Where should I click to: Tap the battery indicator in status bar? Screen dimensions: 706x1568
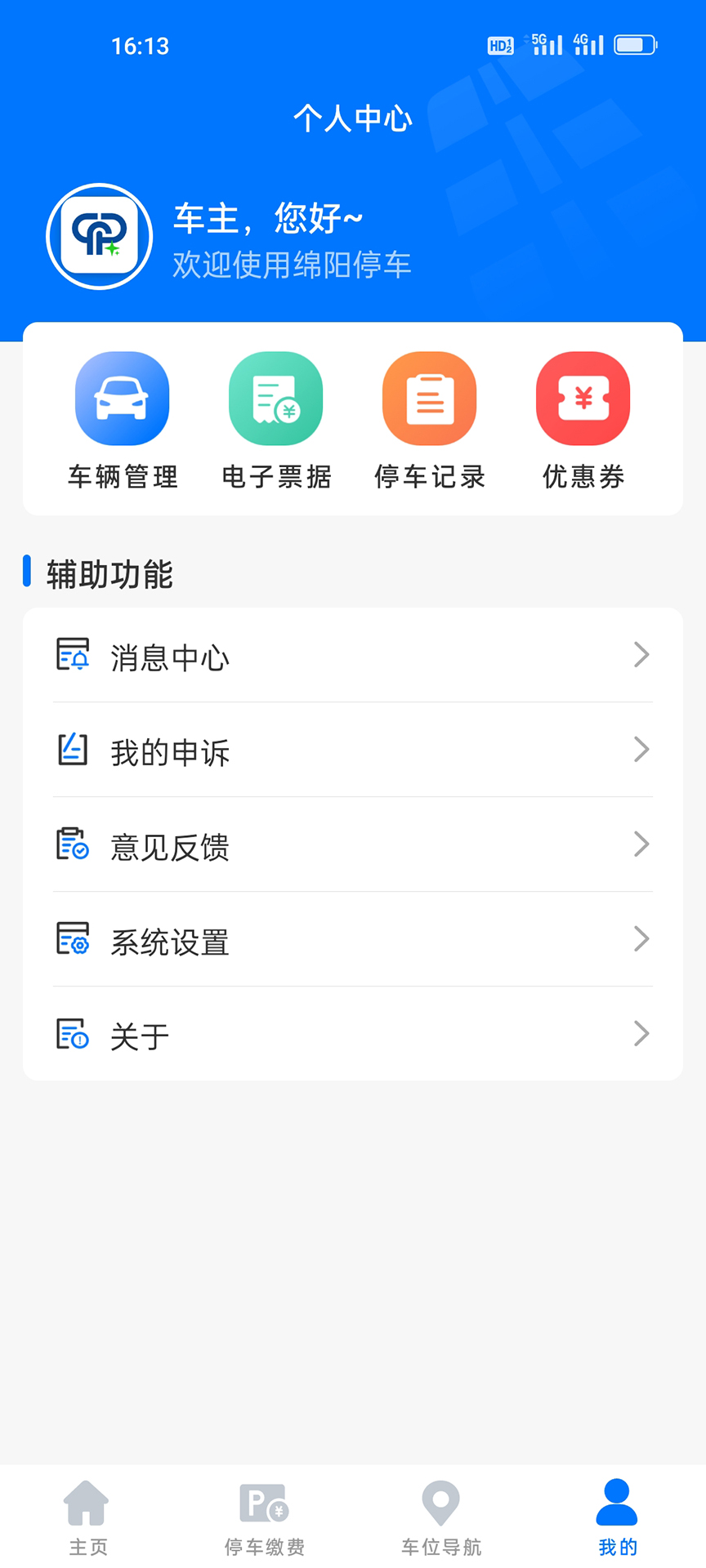pos(632,45)
